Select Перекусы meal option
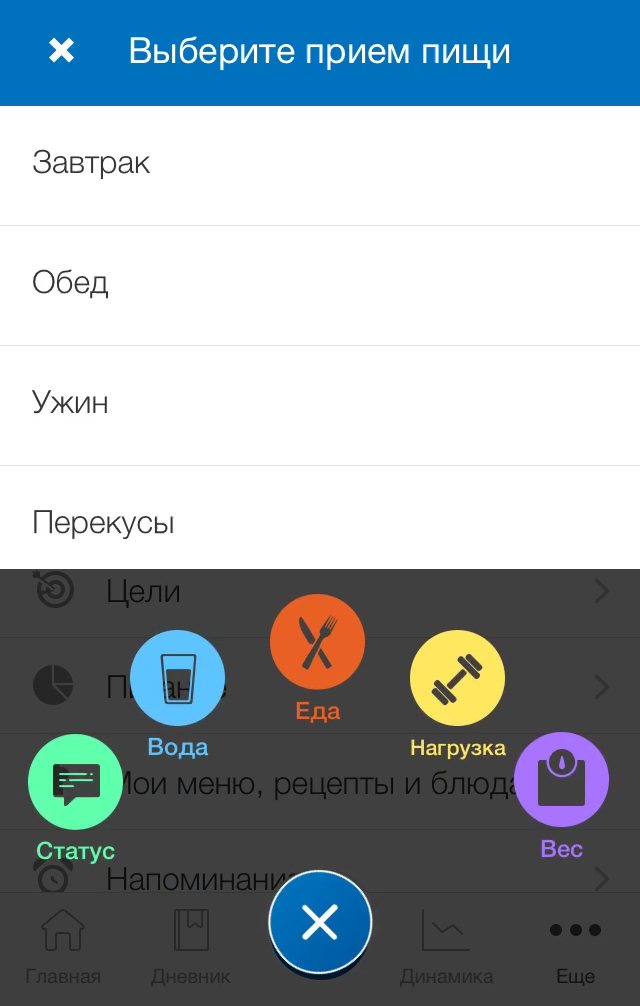Viewport: 640px width, 1006px height. pos(320,522)
